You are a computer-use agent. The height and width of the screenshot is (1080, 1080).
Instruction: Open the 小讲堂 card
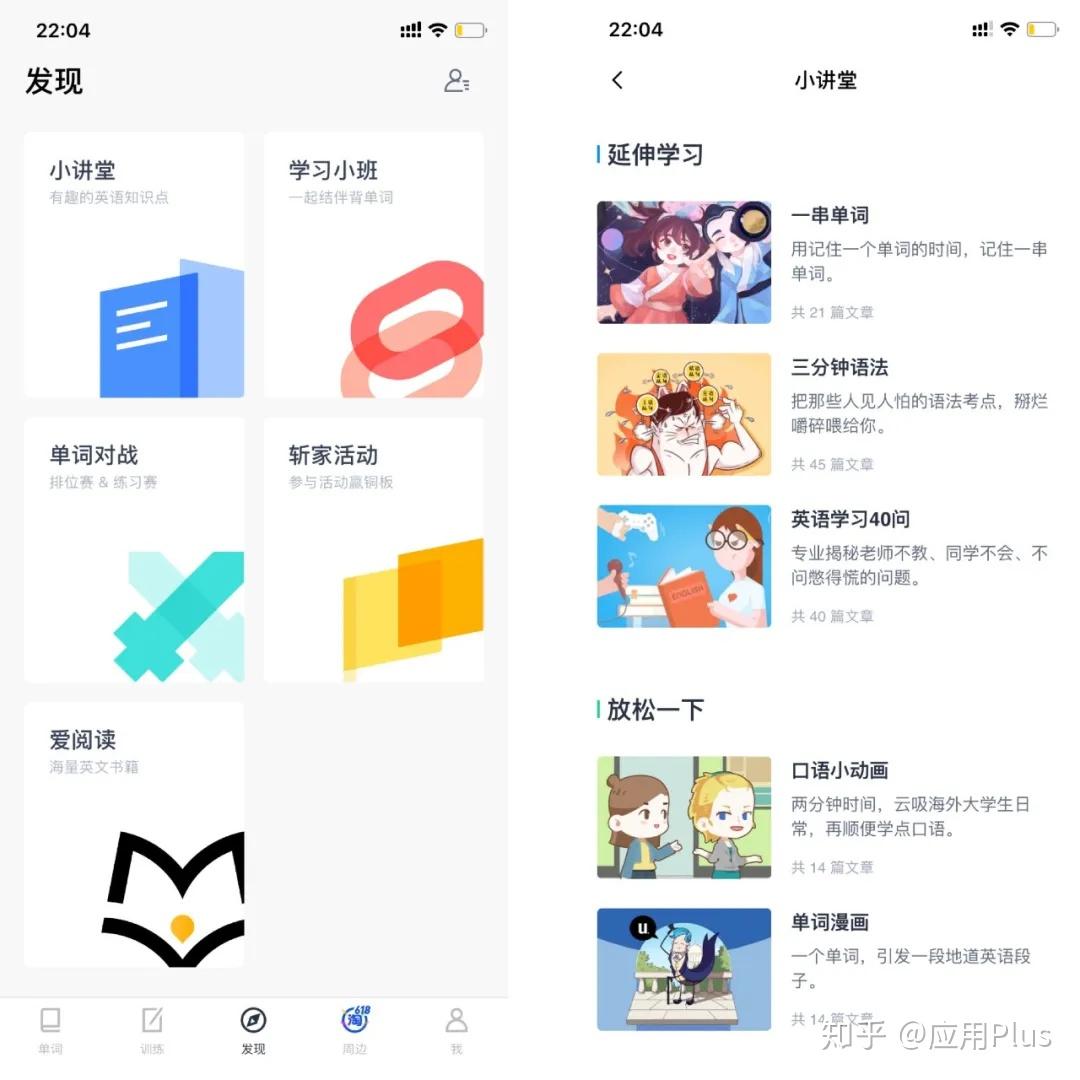(134, 265)
